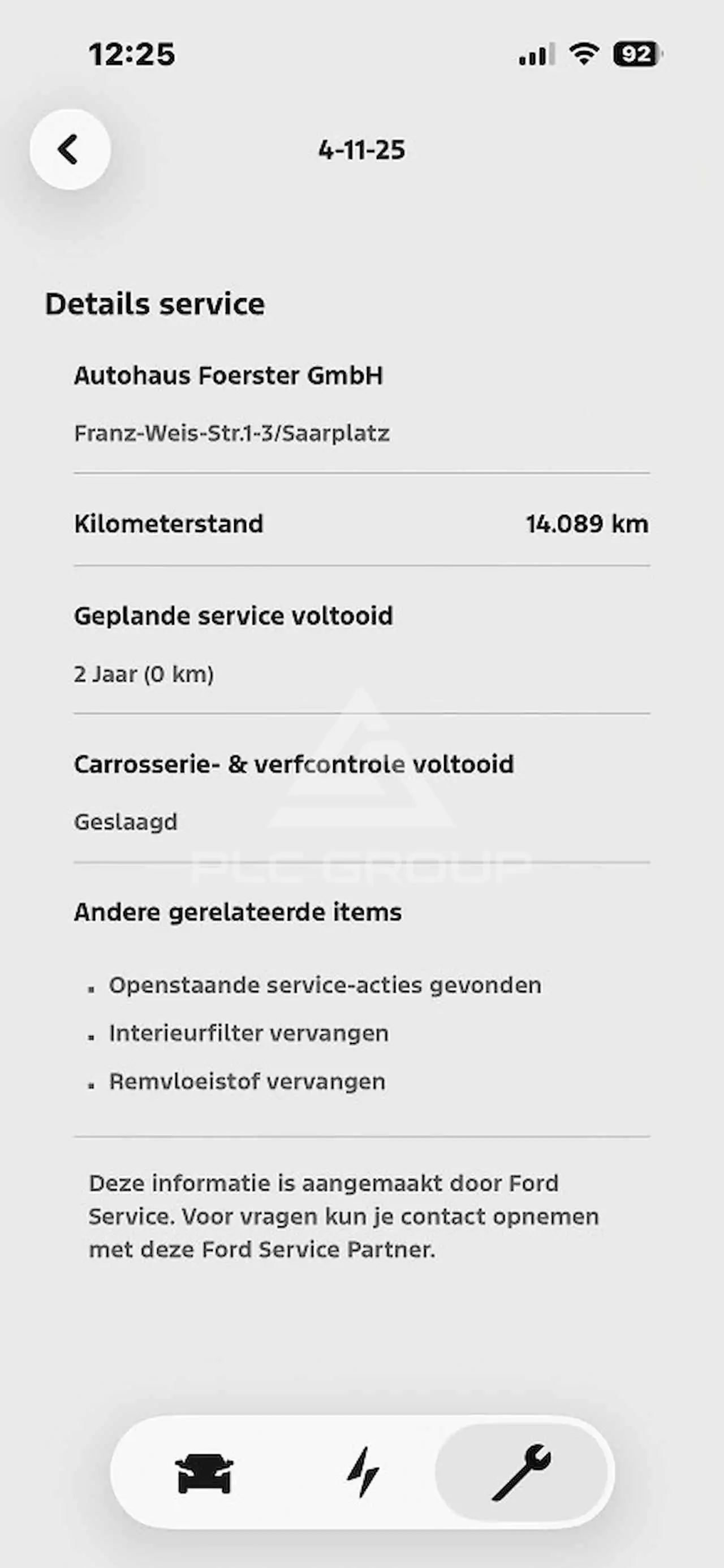This screenshot has width=724, height=1568.
Task: Open the charging tab with lightning icon
Action: click(x=363, y=1472)
